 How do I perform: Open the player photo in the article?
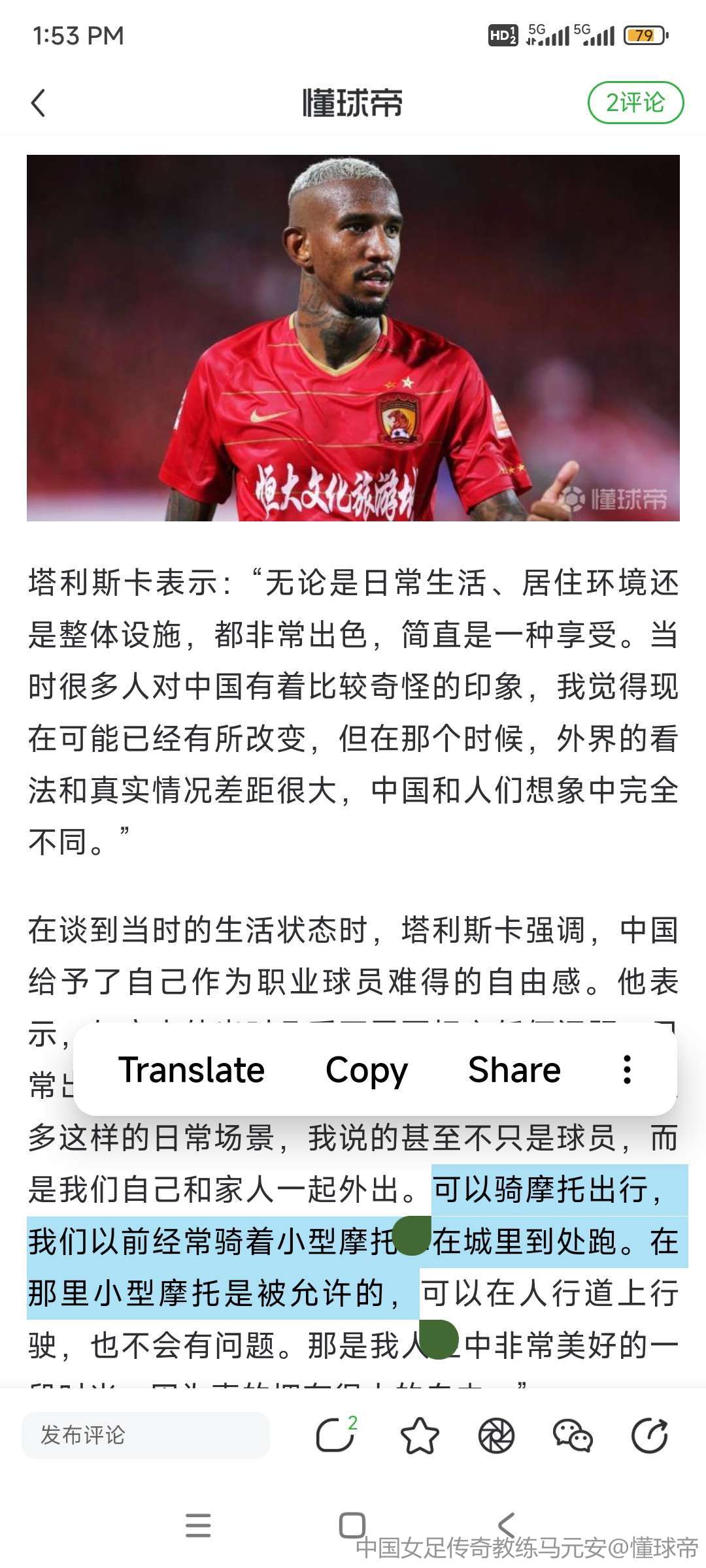(353, 338)
